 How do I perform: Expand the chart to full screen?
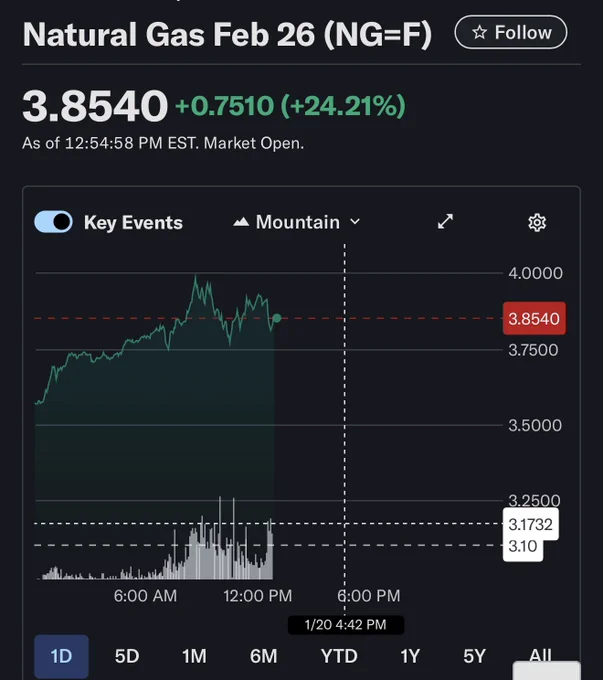pos(445,222)
